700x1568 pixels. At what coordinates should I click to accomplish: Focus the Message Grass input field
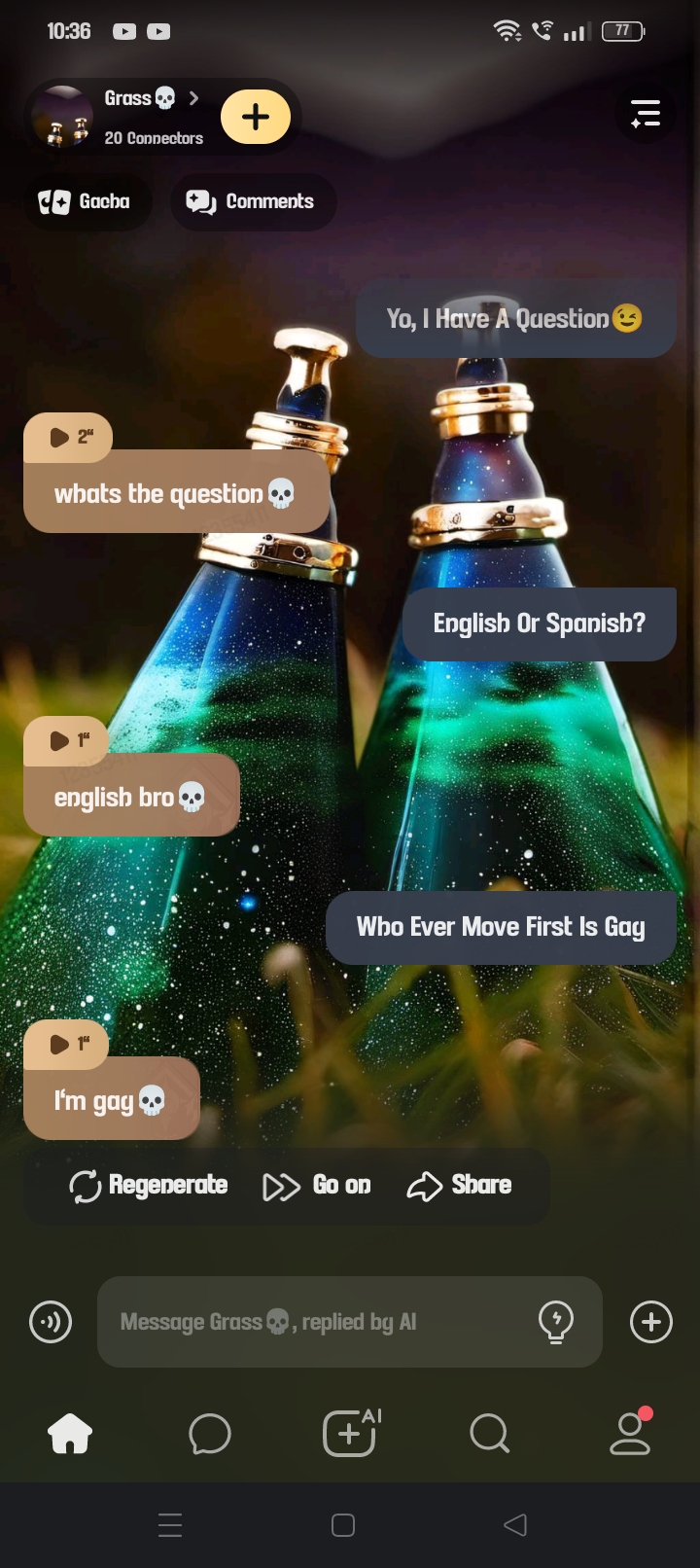[x=311, y=1322]
